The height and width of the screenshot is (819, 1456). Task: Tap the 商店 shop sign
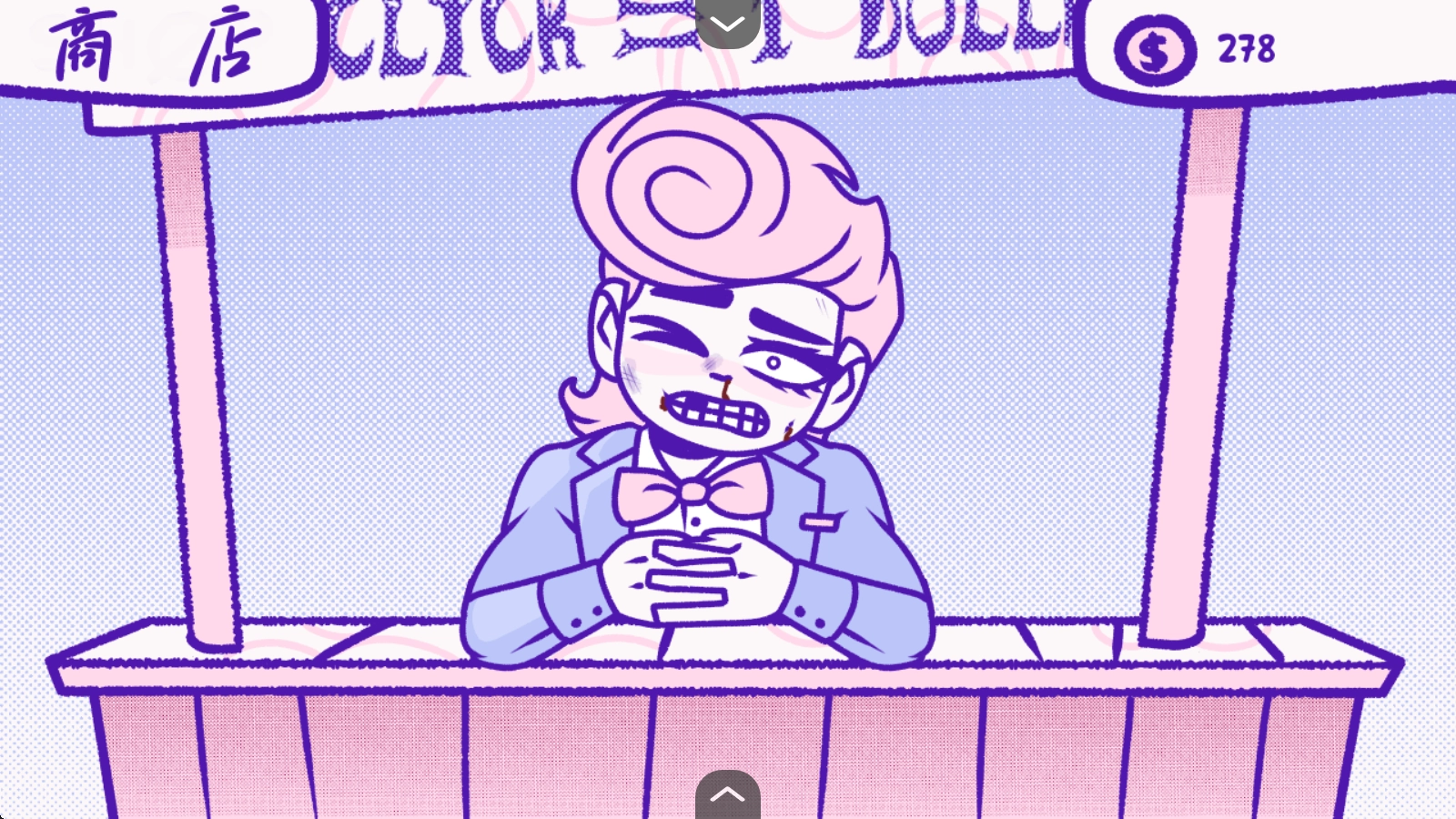pos(155,47)
